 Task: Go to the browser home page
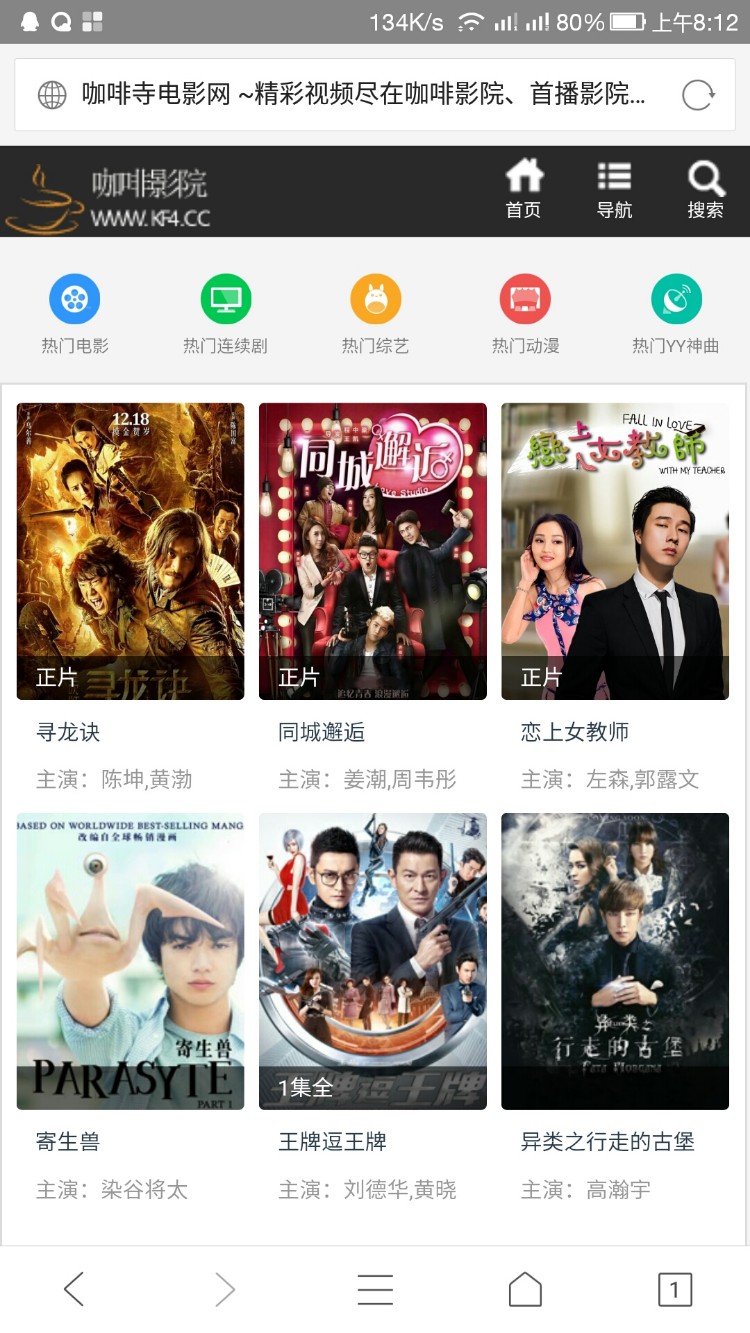click(x=525, y=1289)
